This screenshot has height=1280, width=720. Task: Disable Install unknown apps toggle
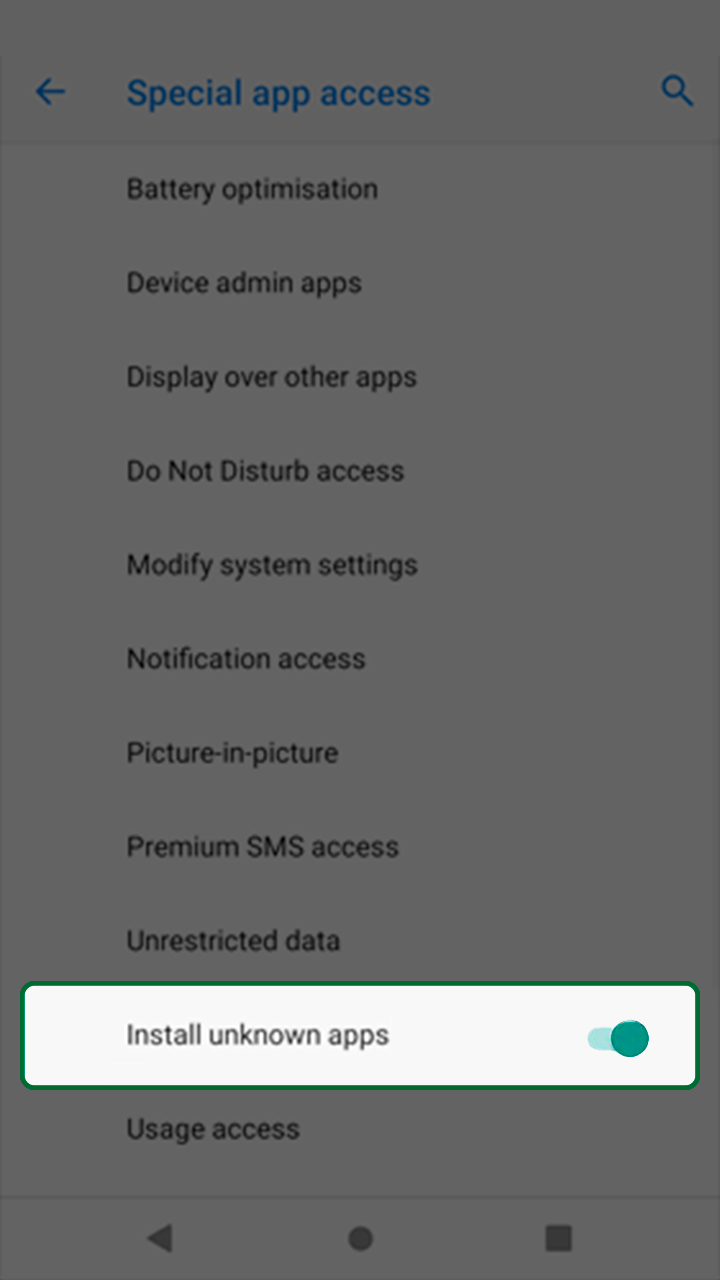618,1038
